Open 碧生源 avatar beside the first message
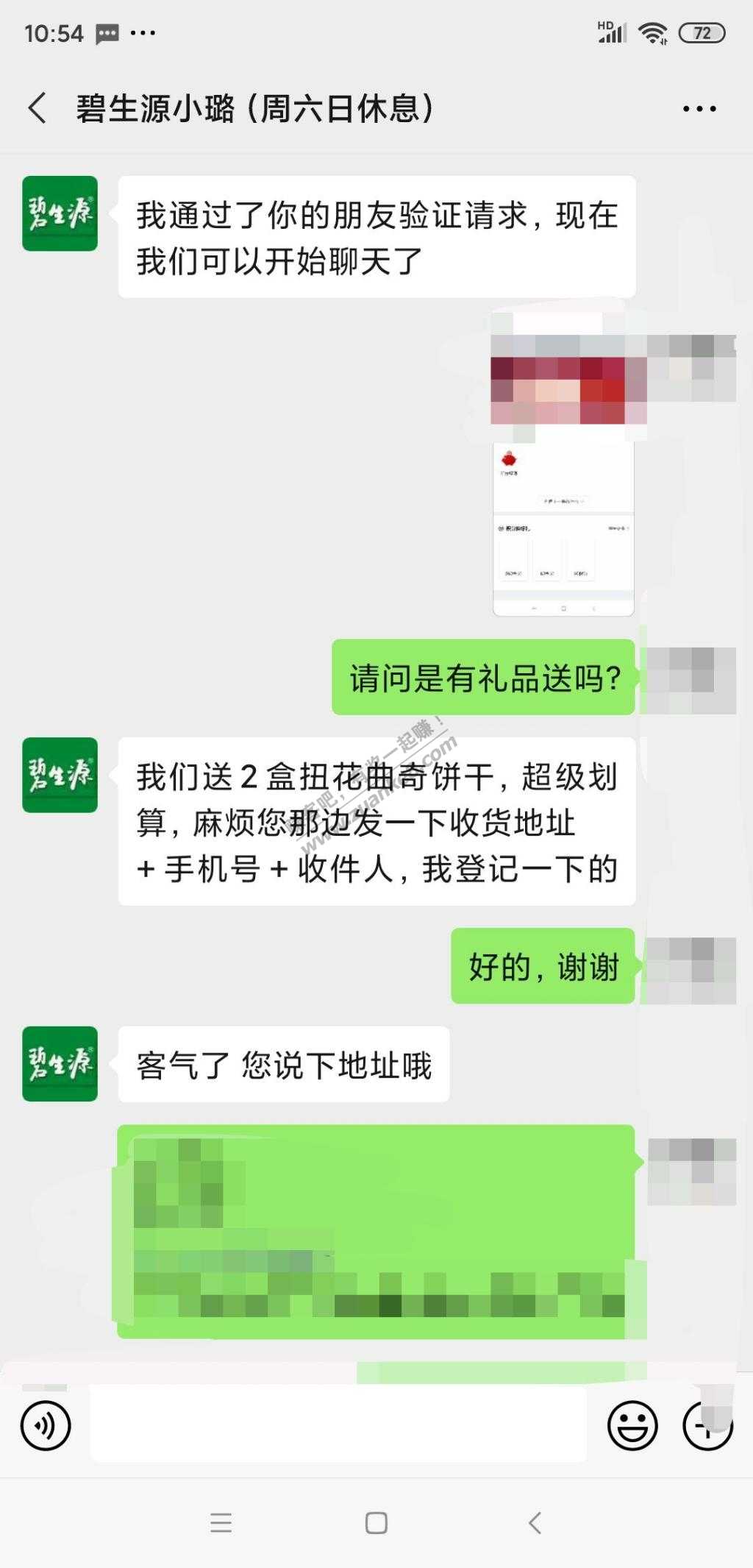753x1568 pixels. coord(60,213)
